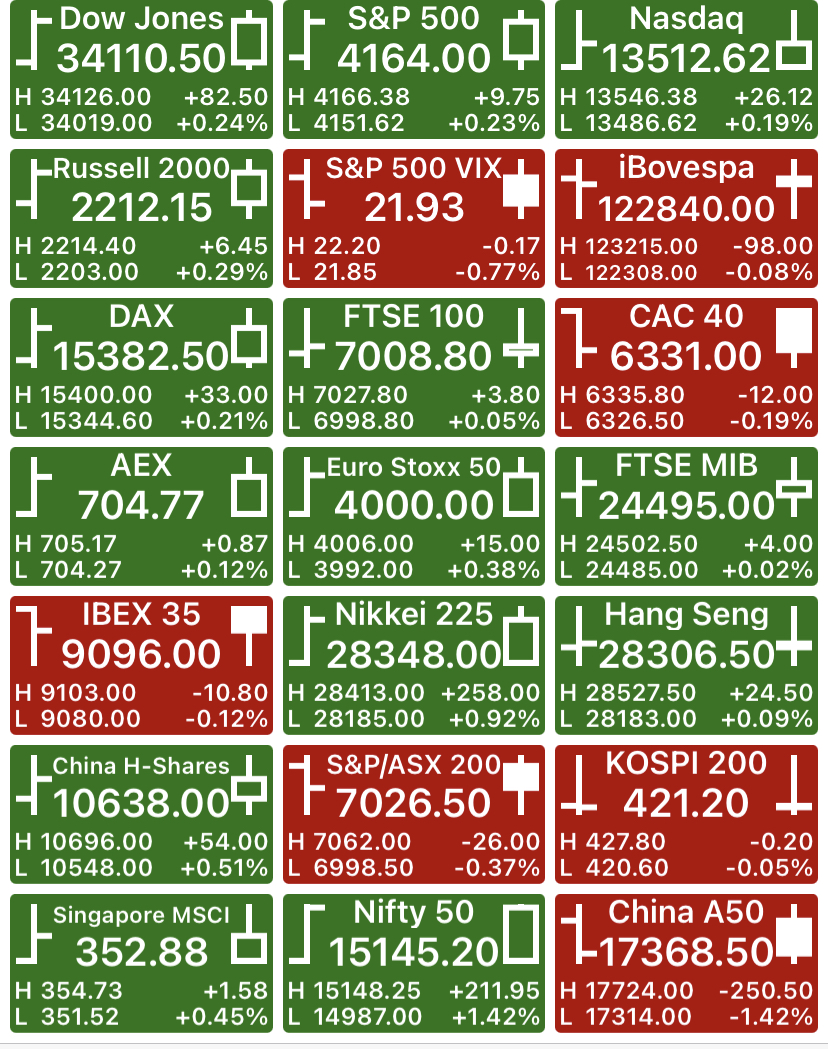Select the China A50 tile
This screenshot has height=1049, width=828.
[686, 963]
